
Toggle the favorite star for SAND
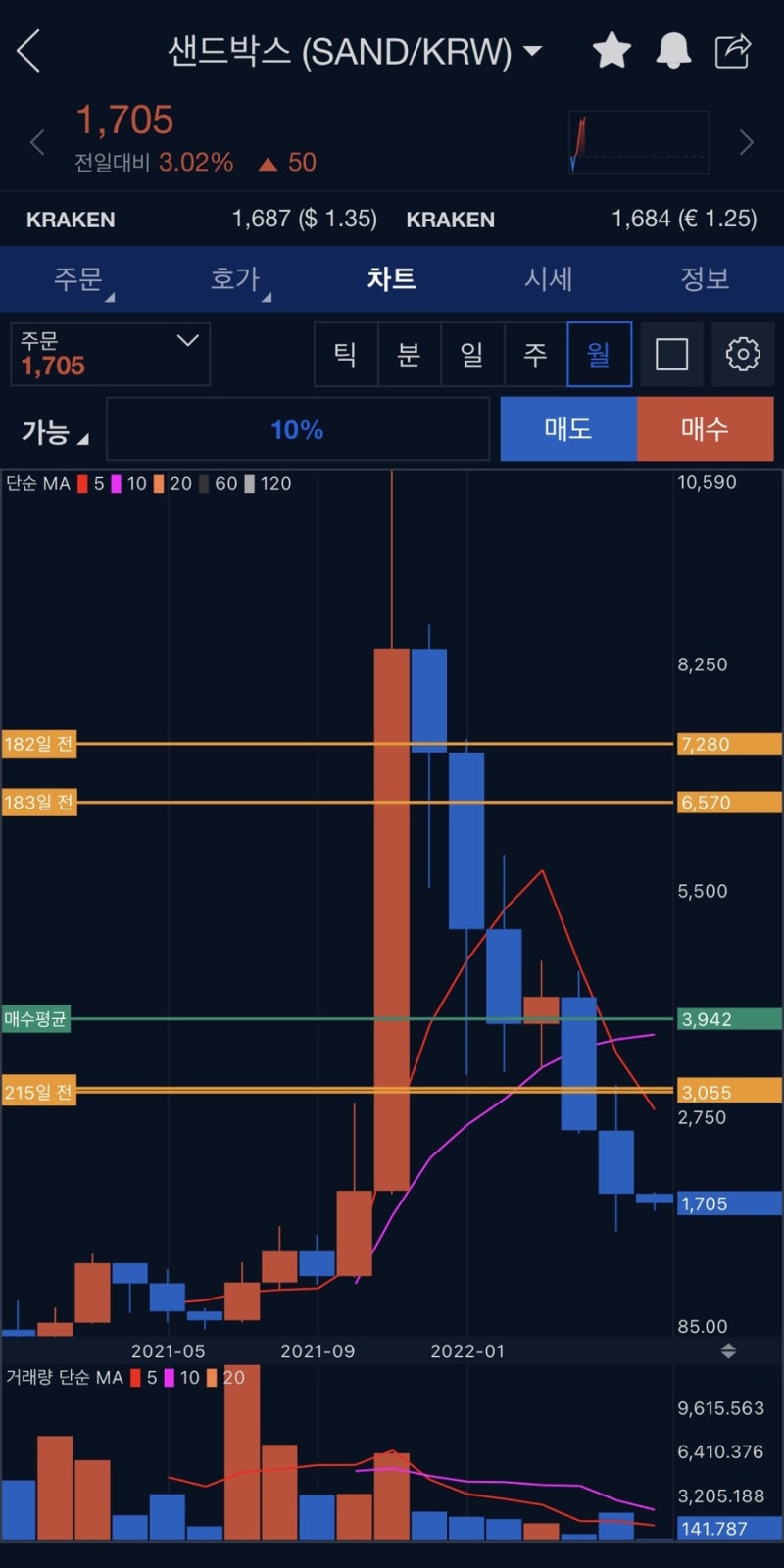[612, 50]
